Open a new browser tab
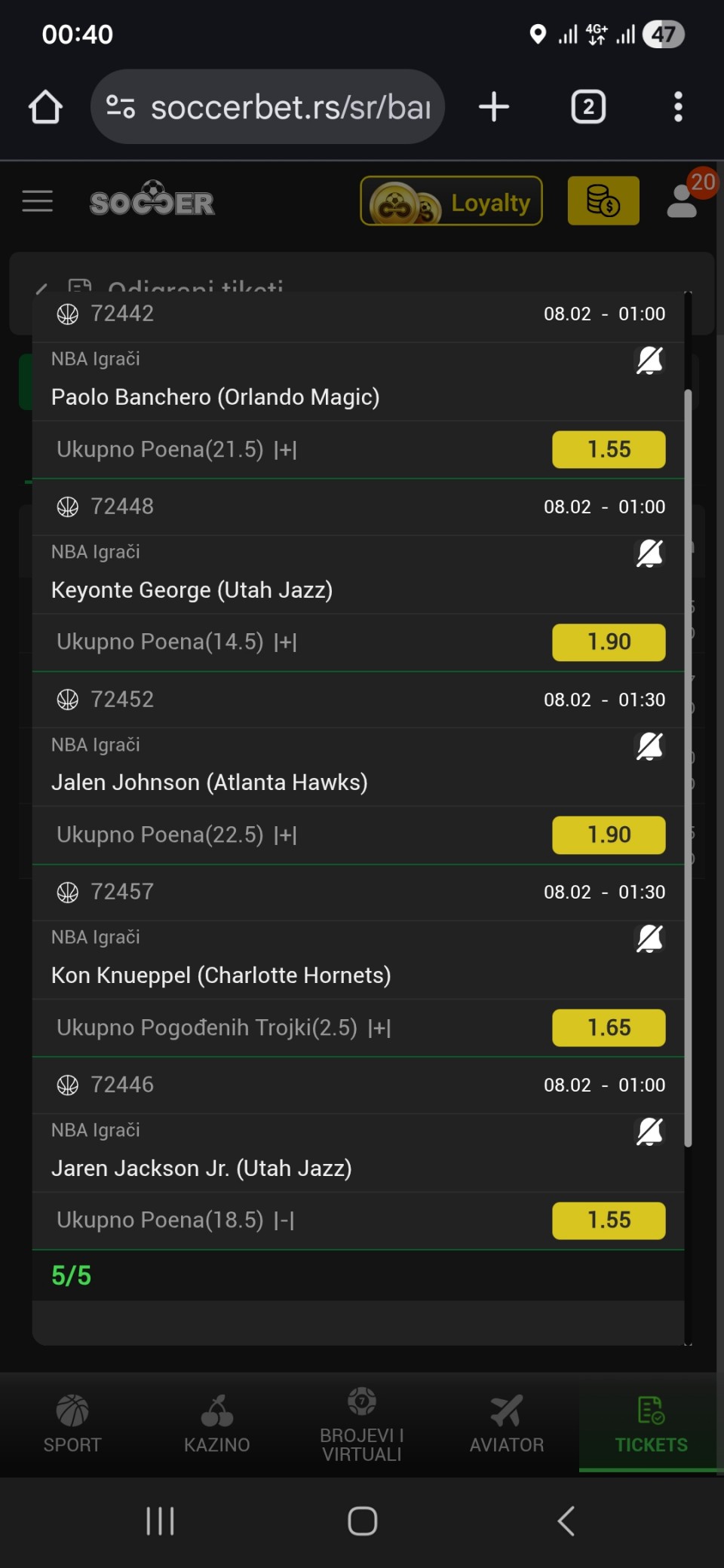 (x=494, y=107)
